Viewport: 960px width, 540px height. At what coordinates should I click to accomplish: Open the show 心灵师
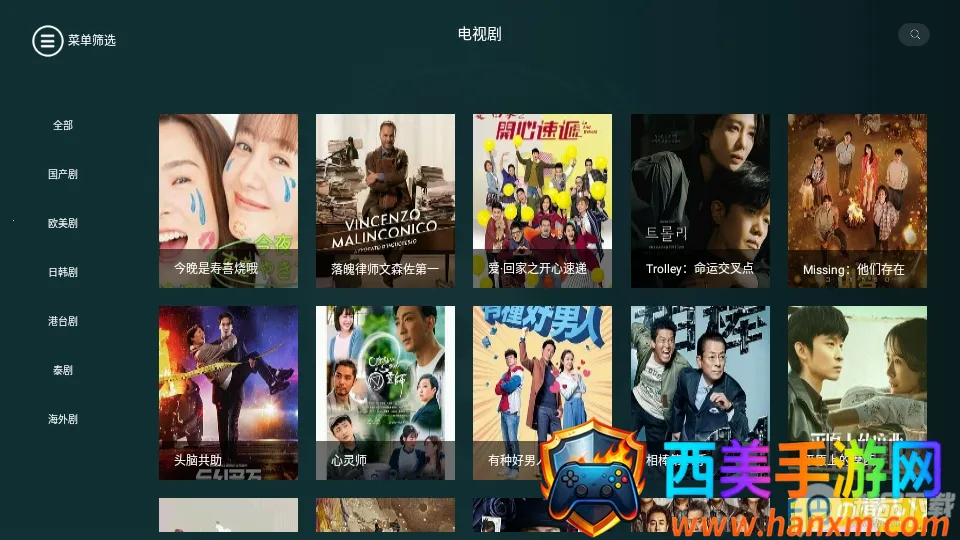click(x=385, y=392)
